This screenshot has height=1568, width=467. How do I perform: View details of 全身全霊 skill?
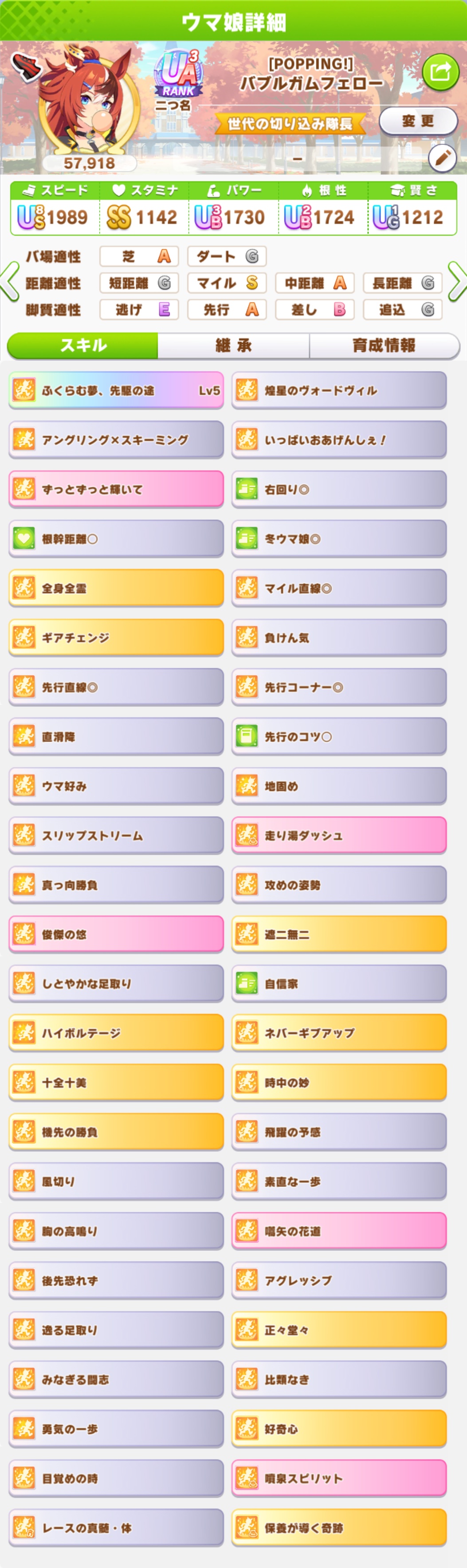coord(116,588)
